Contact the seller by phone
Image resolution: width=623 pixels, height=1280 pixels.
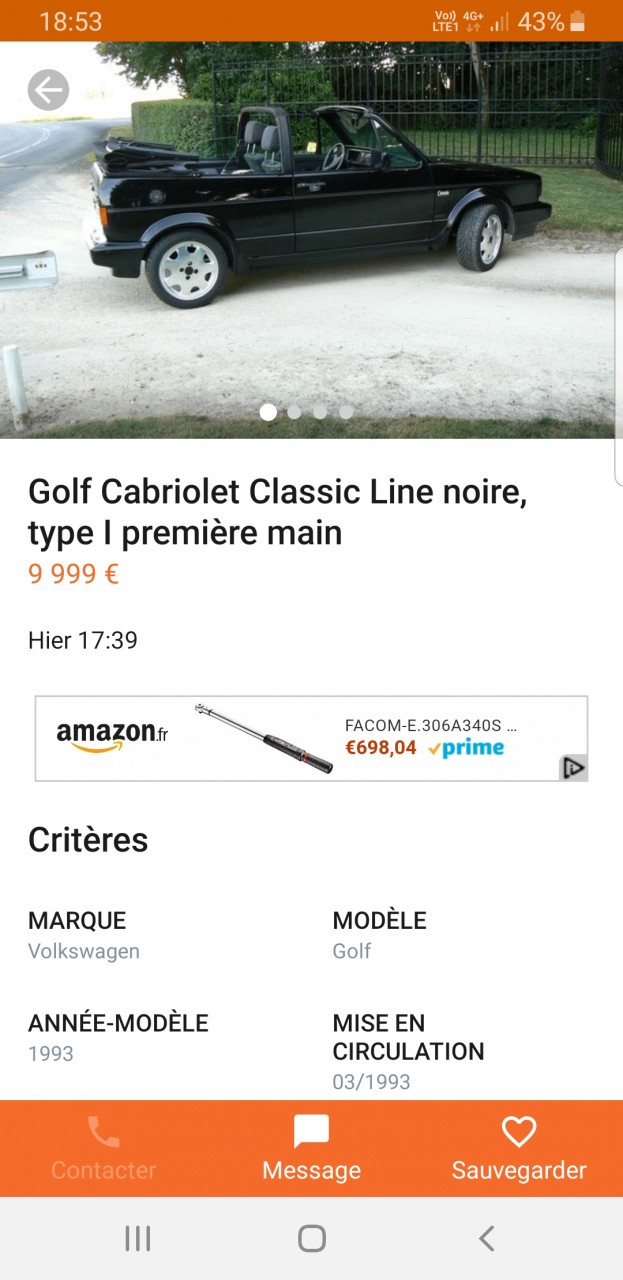(x=104, y=1150)
